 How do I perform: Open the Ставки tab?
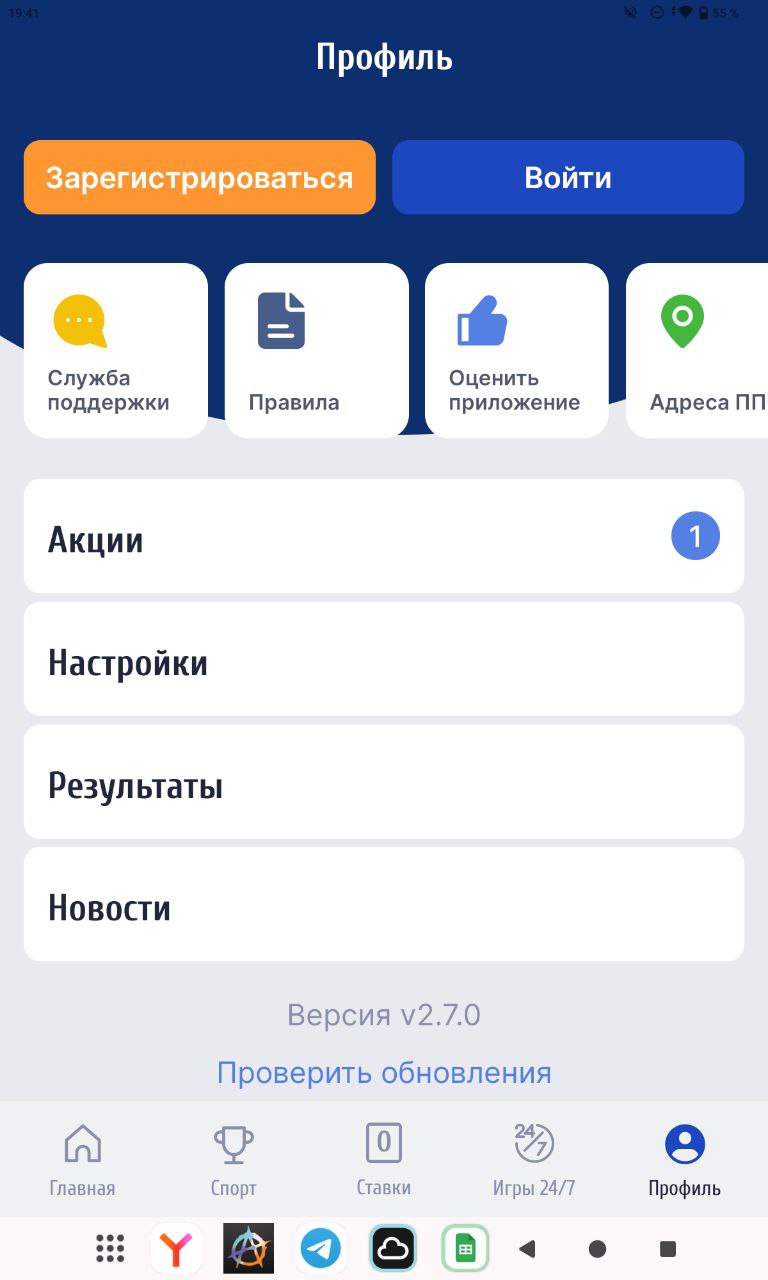click(384, 1160)
